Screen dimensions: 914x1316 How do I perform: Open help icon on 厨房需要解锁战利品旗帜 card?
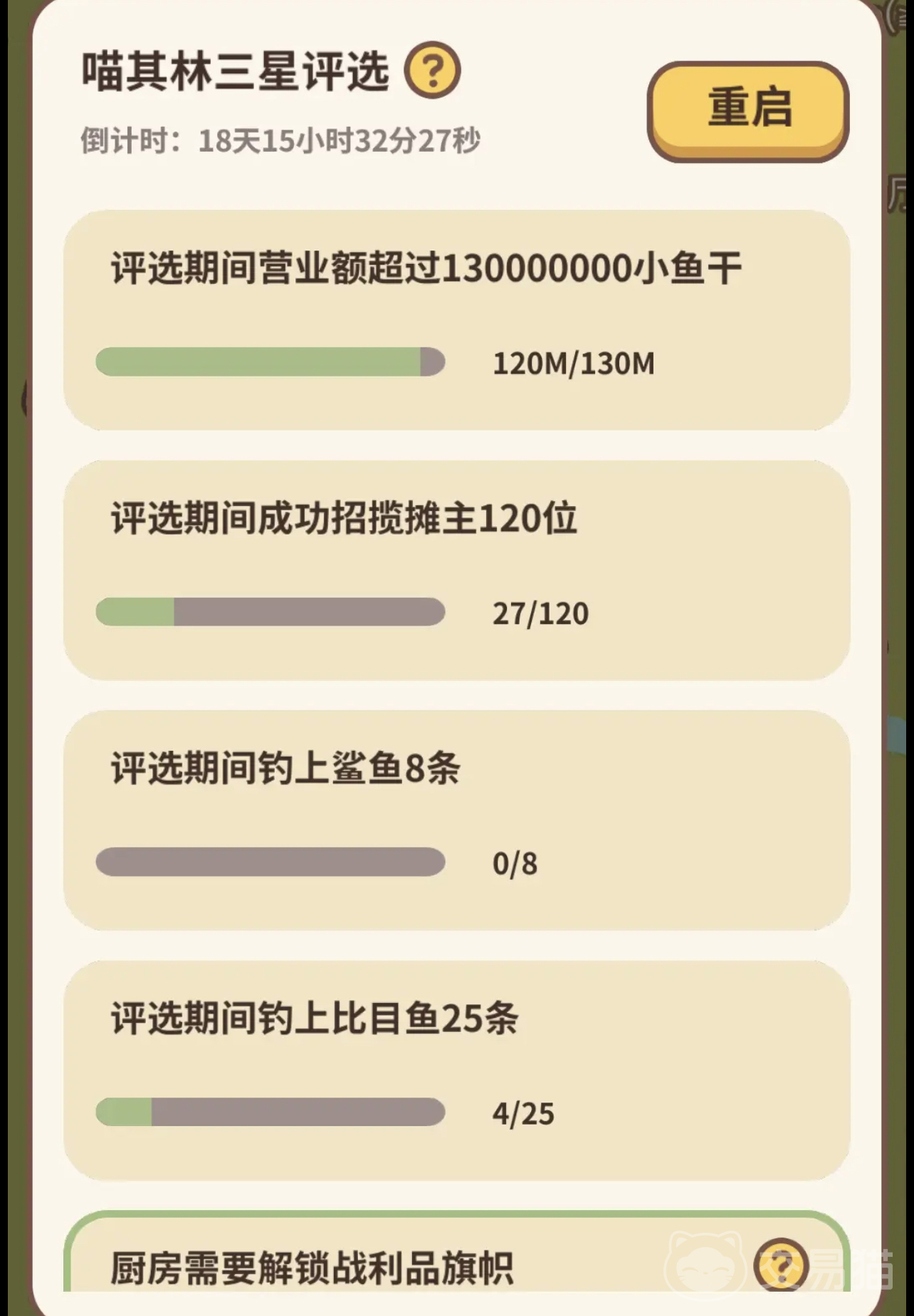click(x=782, y=1264)
